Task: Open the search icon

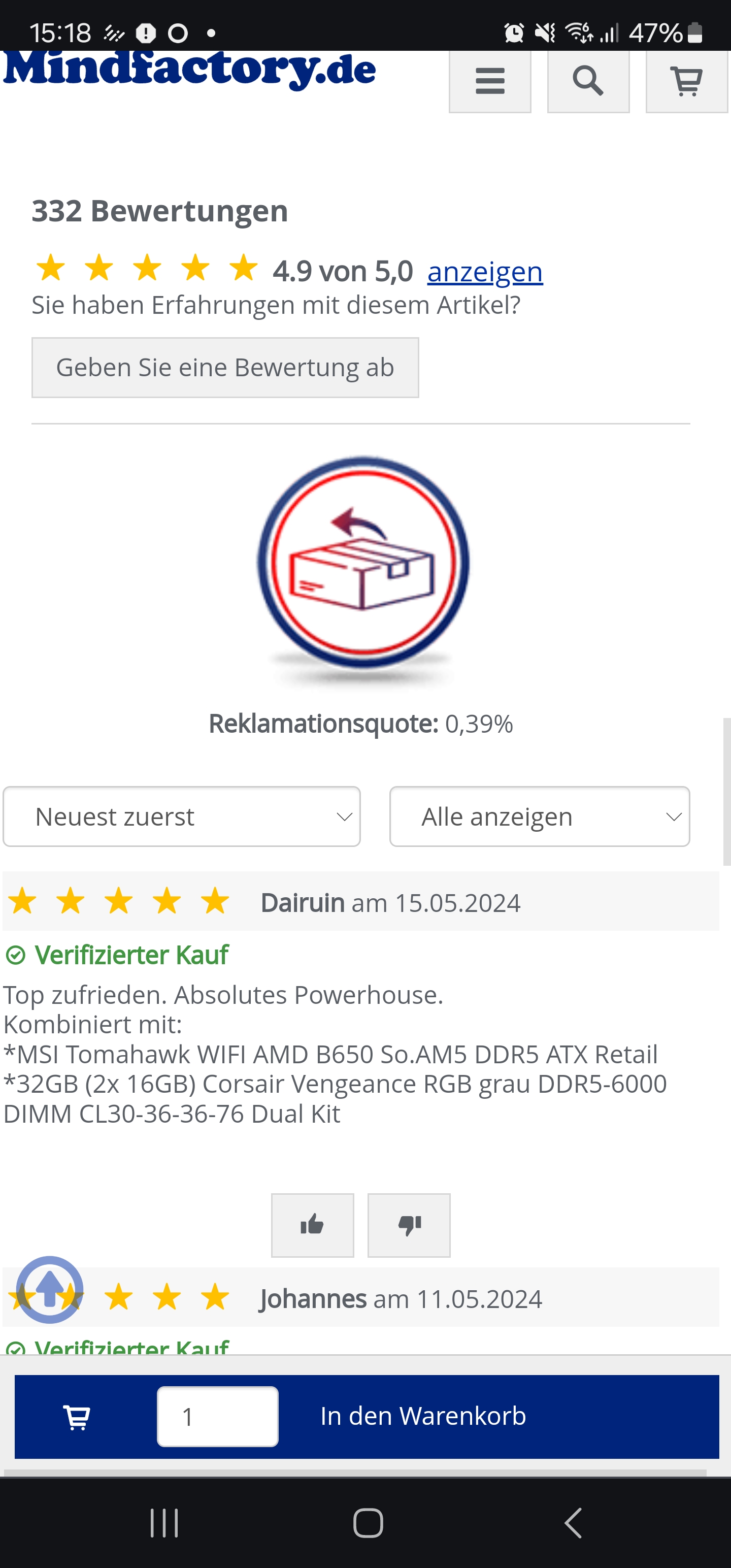Action: (x=588, y=81)
